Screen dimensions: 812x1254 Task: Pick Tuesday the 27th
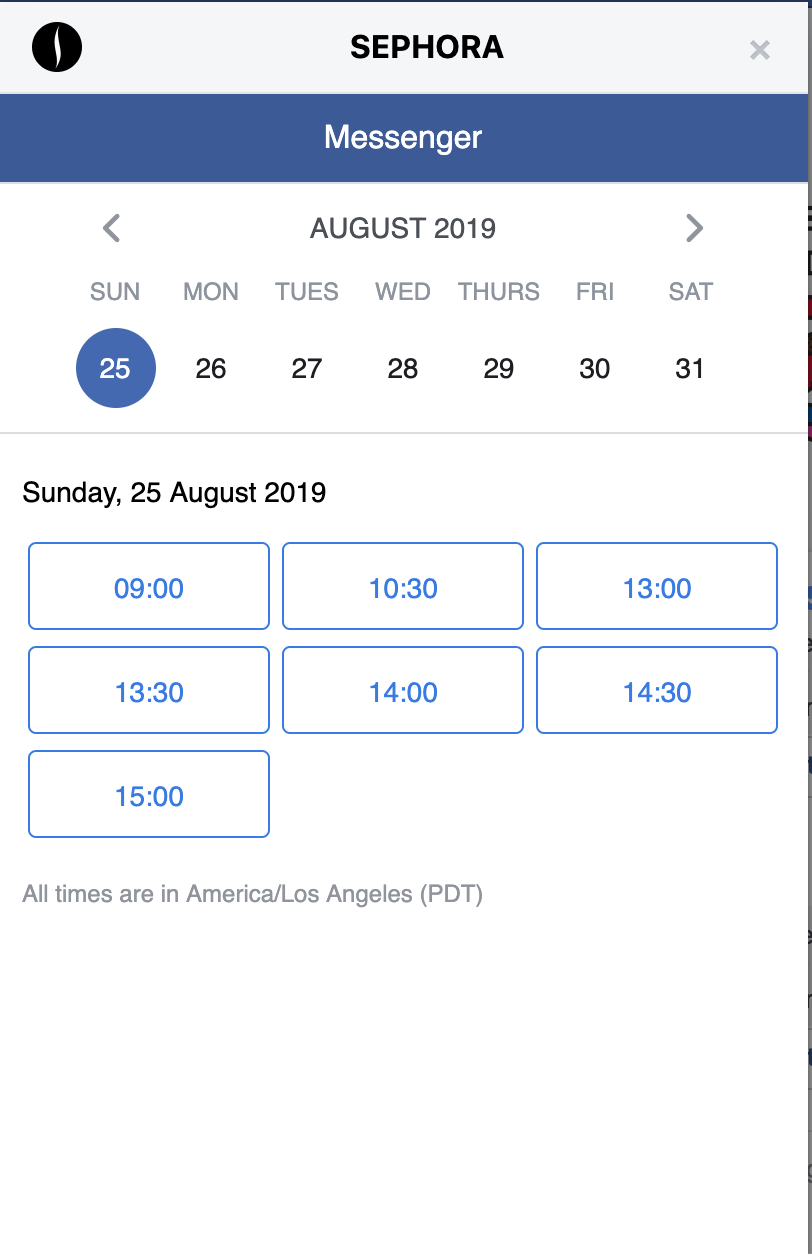307,368
